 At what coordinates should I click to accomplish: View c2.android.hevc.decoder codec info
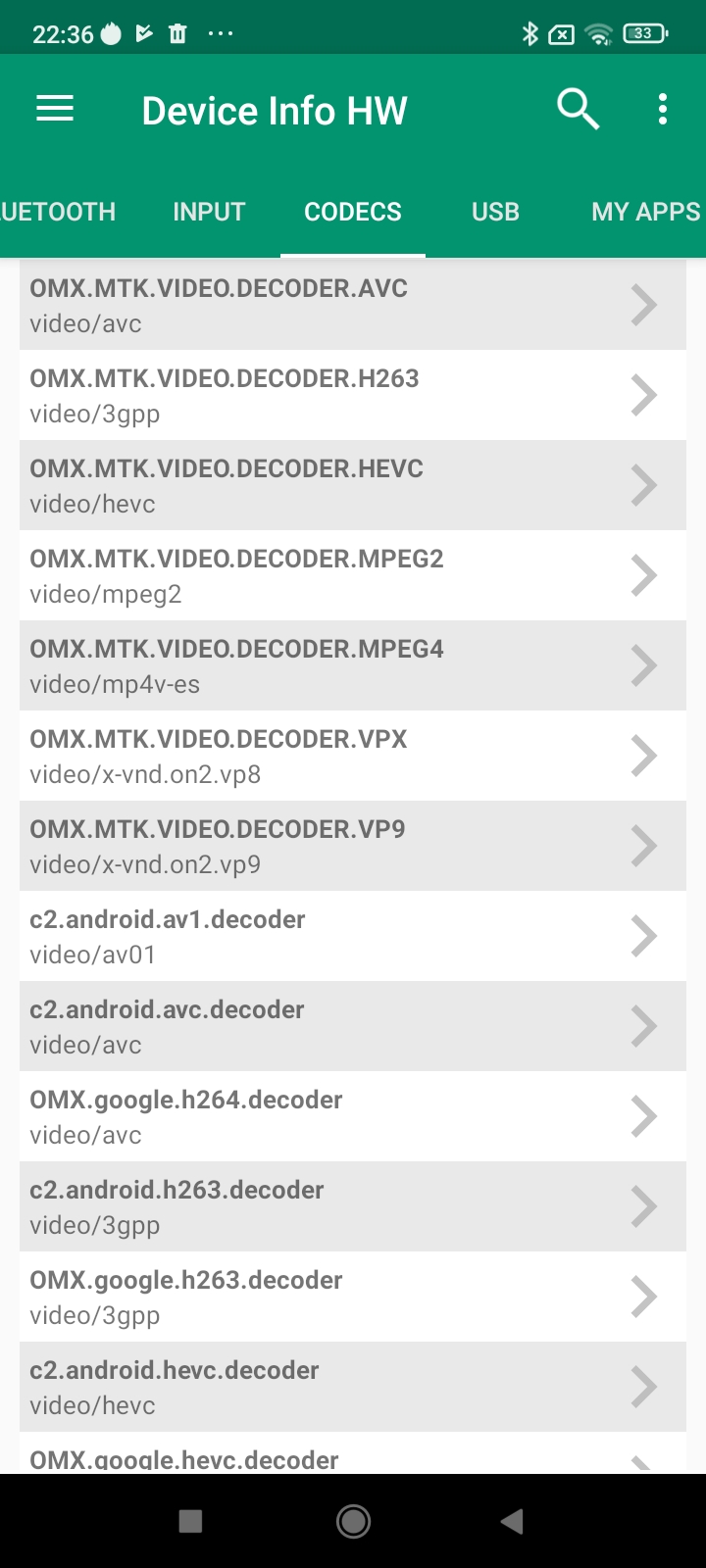pyautogui.click(x=353, y=1387)
